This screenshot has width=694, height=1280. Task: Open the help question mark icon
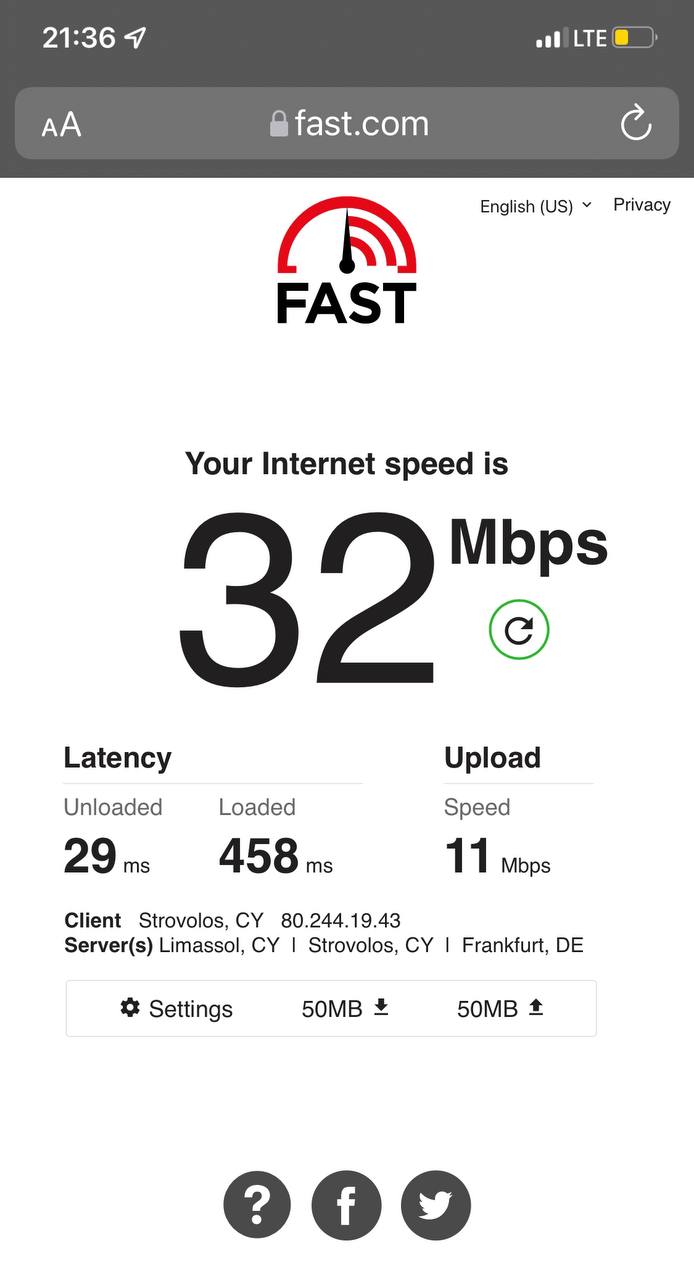(x=257, y=1205)
